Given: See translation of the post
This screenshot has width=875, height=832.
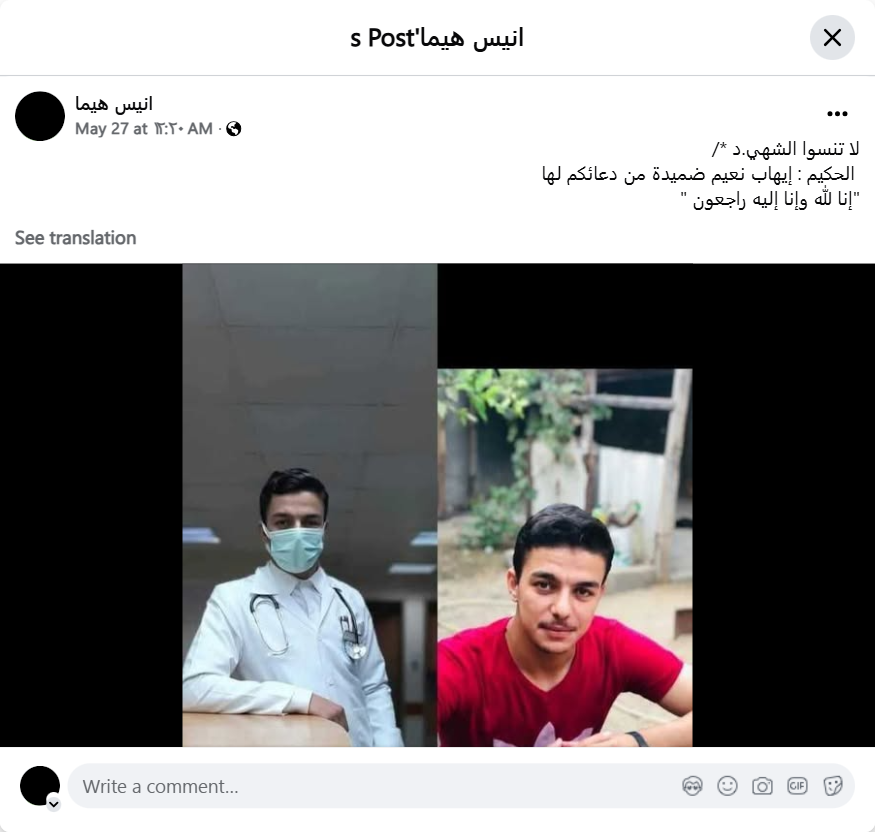Looking at the screenshot, I should click(75, 238).
